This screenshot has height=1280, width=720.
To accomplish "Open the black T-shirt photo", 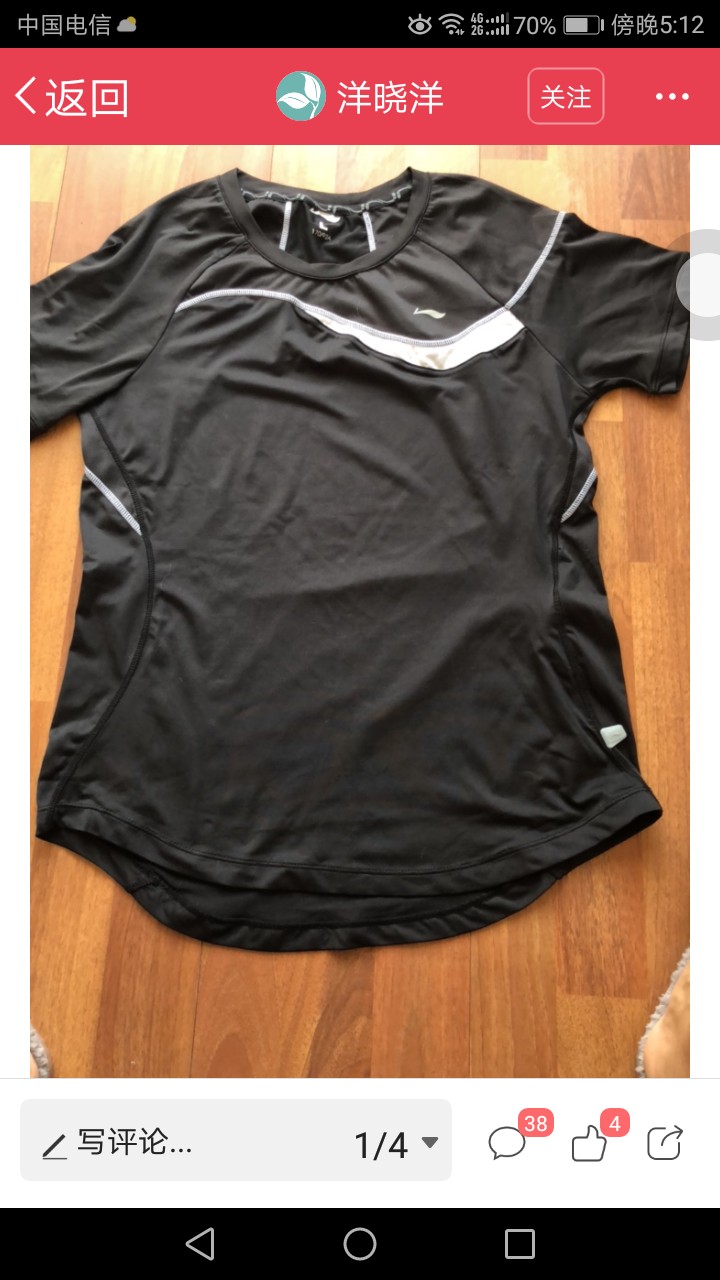I will [x=360, y=611].
